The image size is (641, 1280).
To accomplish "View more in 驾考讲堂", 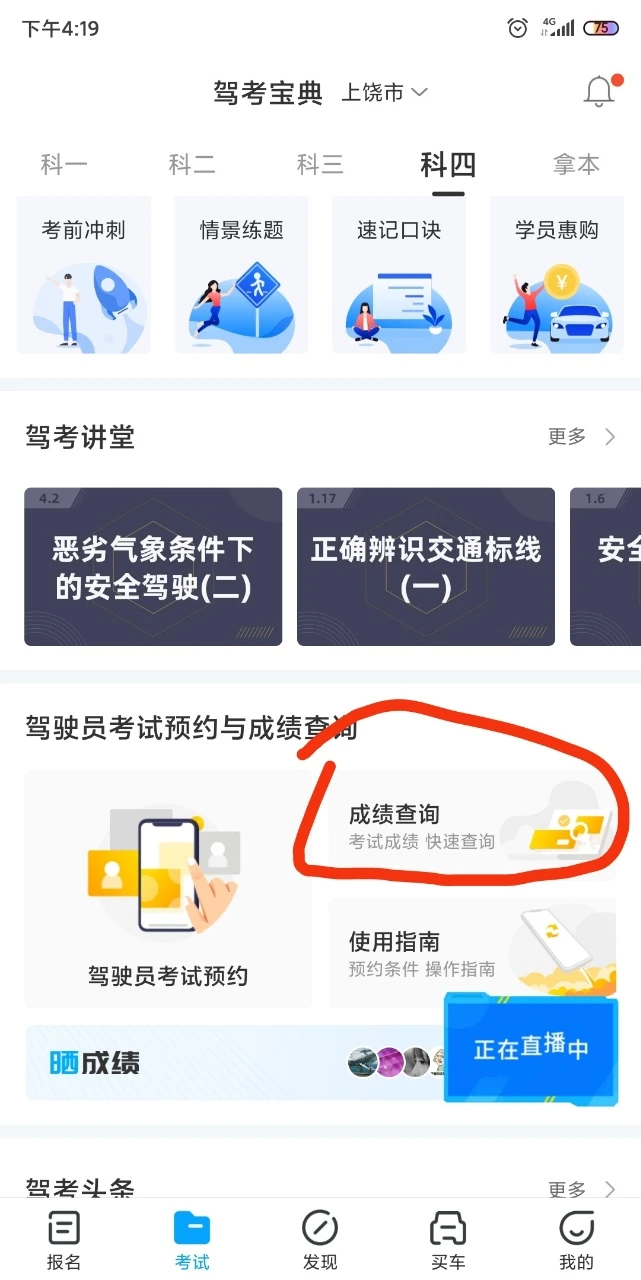I will 582,437.
